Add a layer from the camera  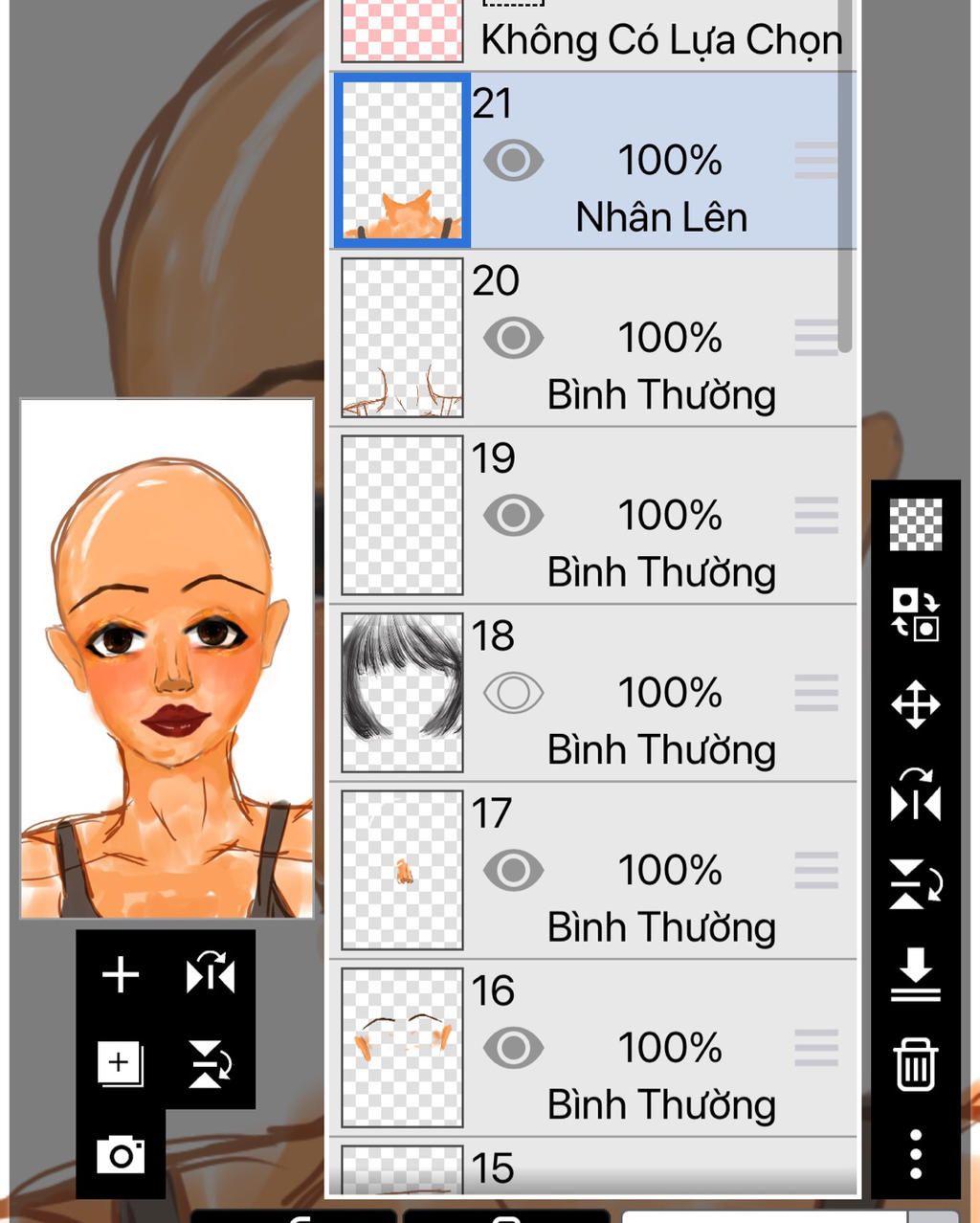coord(121,1153)
